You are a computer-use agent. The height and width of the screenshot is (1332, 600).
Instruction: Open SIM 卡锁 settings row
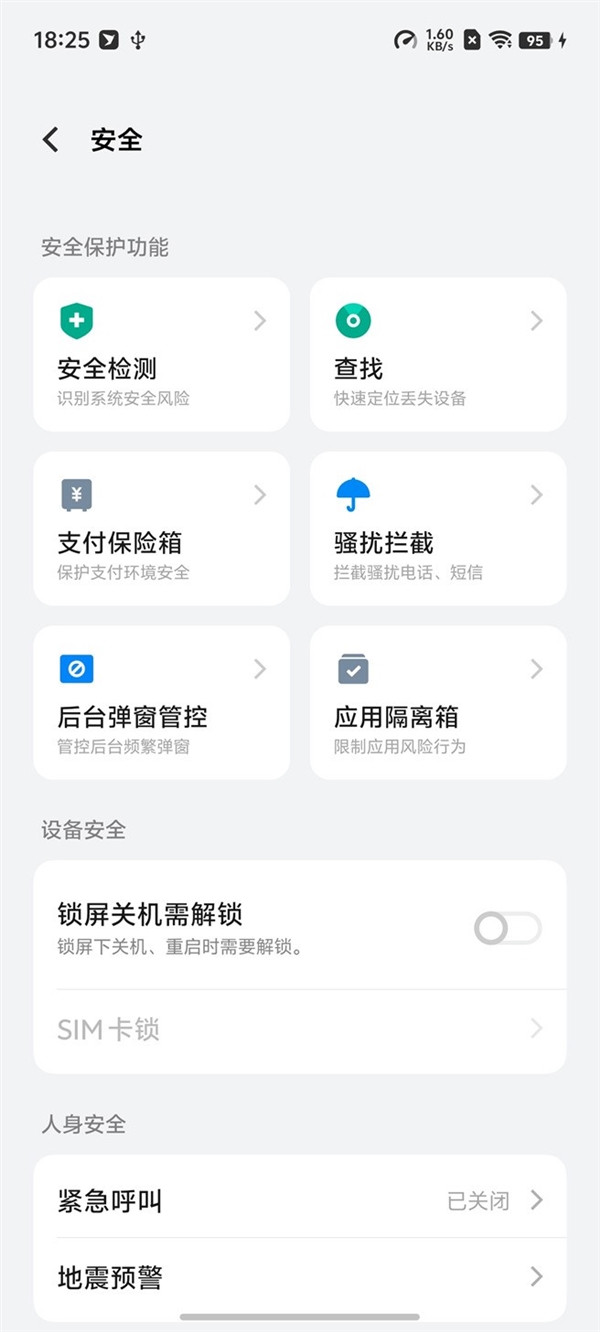[300, 1029]
